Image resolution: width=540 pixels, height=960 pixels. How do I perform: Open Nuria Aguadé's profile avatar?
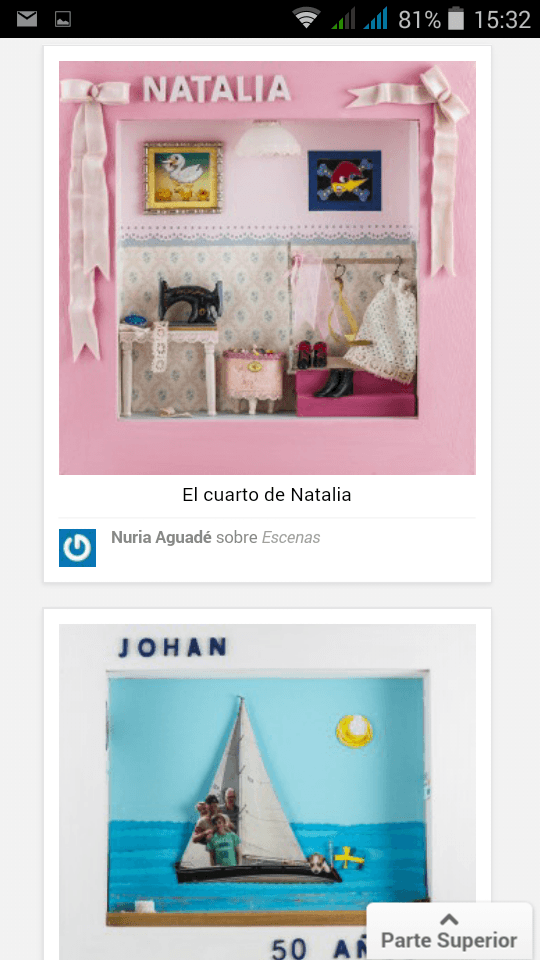[x=77, y=547]
